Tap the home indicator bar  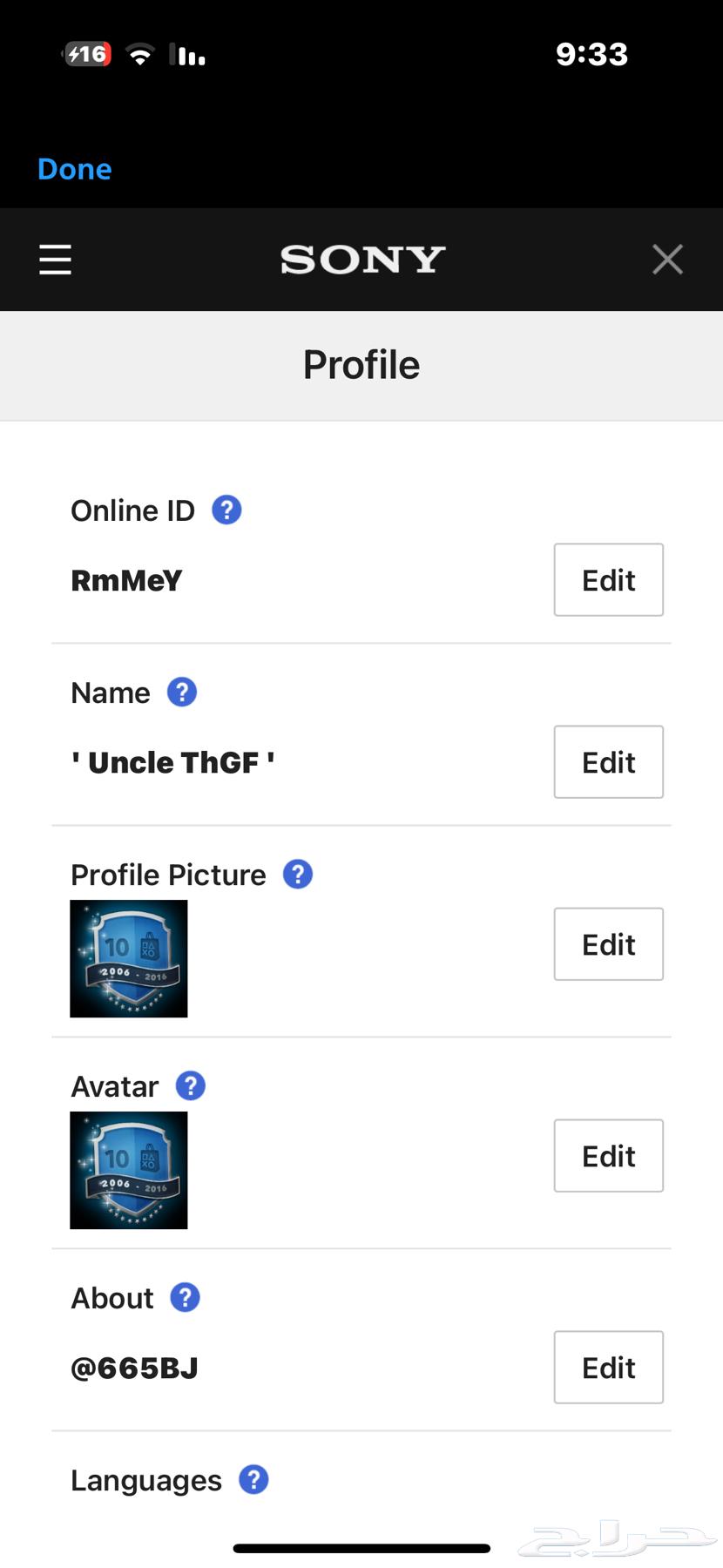361,1541
